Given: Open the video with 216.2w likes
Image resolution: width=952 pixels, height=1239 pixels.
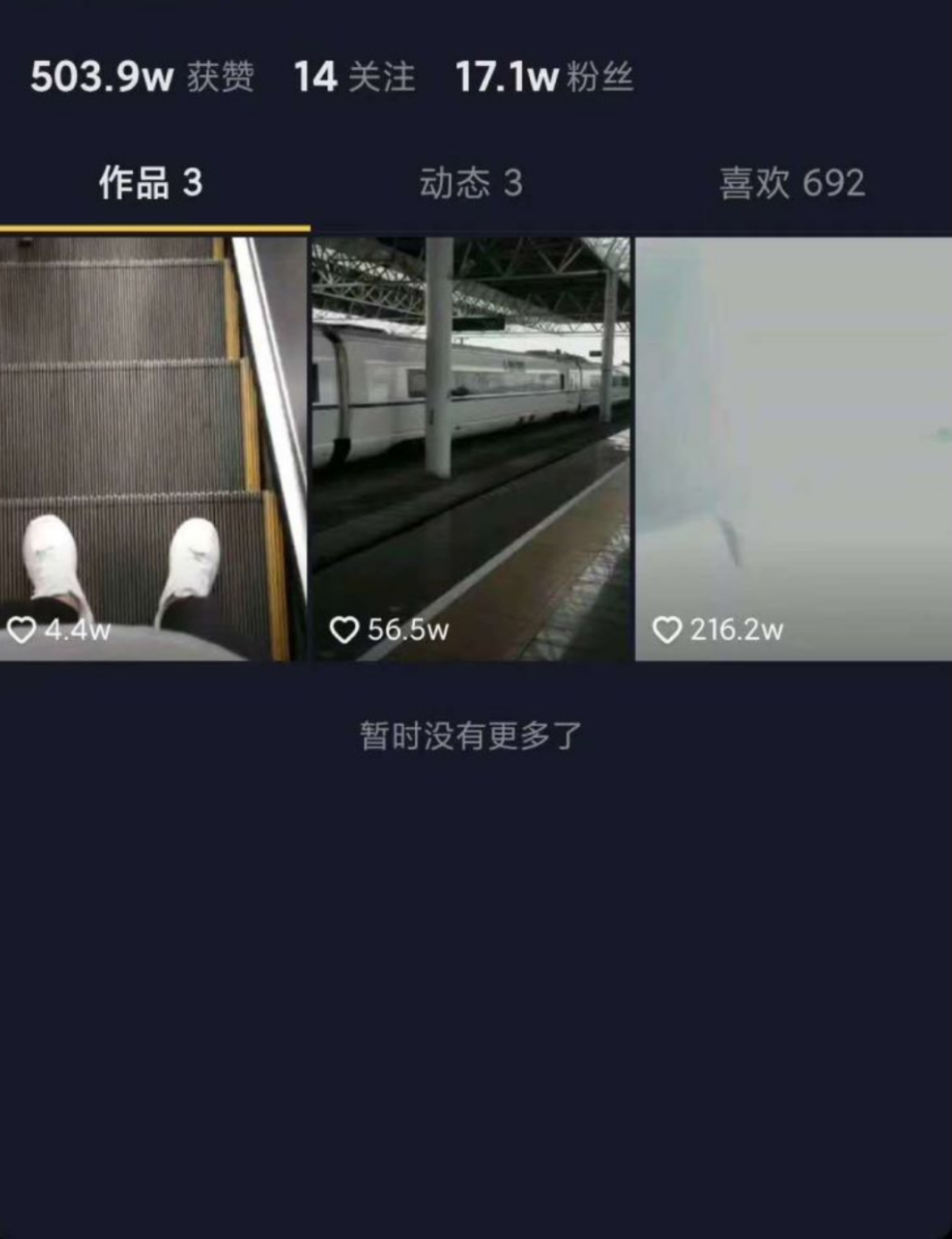Looking at the screenshot, I should [x=793, y=449].
